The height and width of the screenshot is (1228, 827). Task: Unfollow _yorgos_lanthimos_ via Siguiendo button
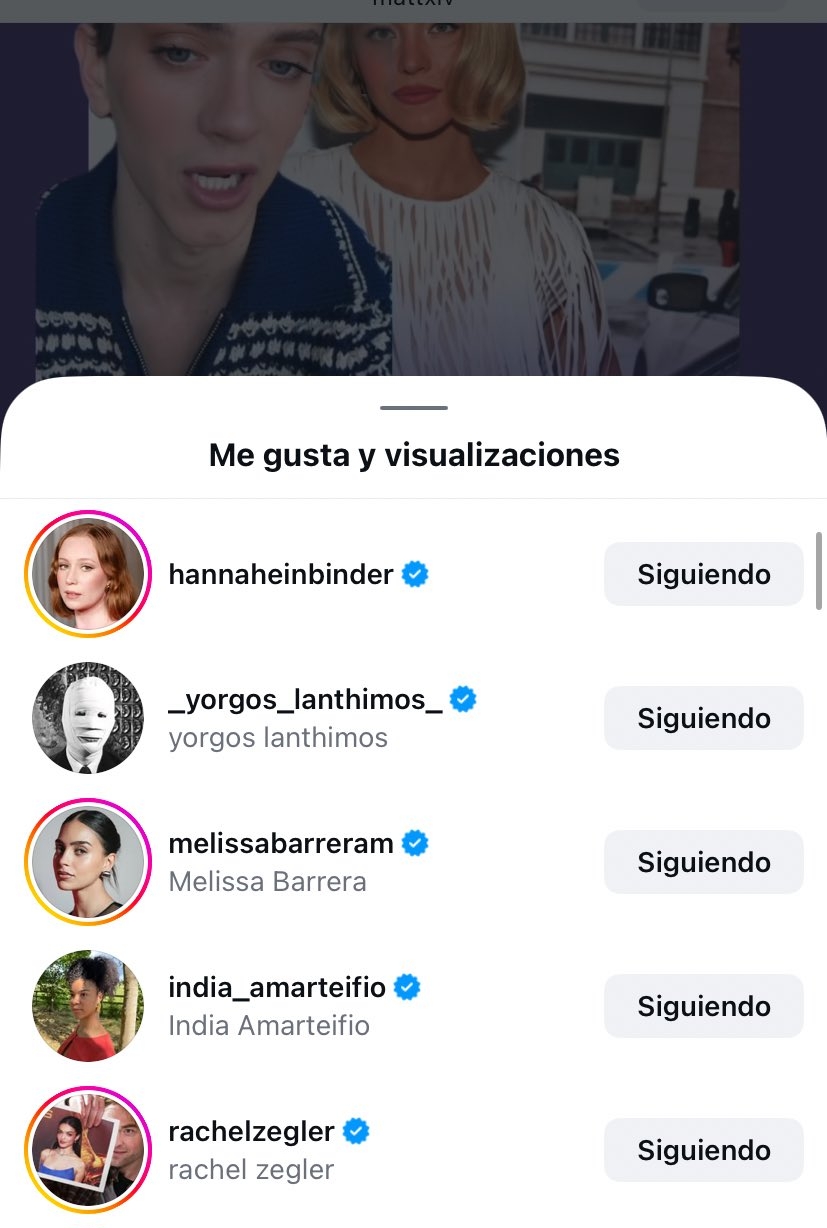point(703,718)
